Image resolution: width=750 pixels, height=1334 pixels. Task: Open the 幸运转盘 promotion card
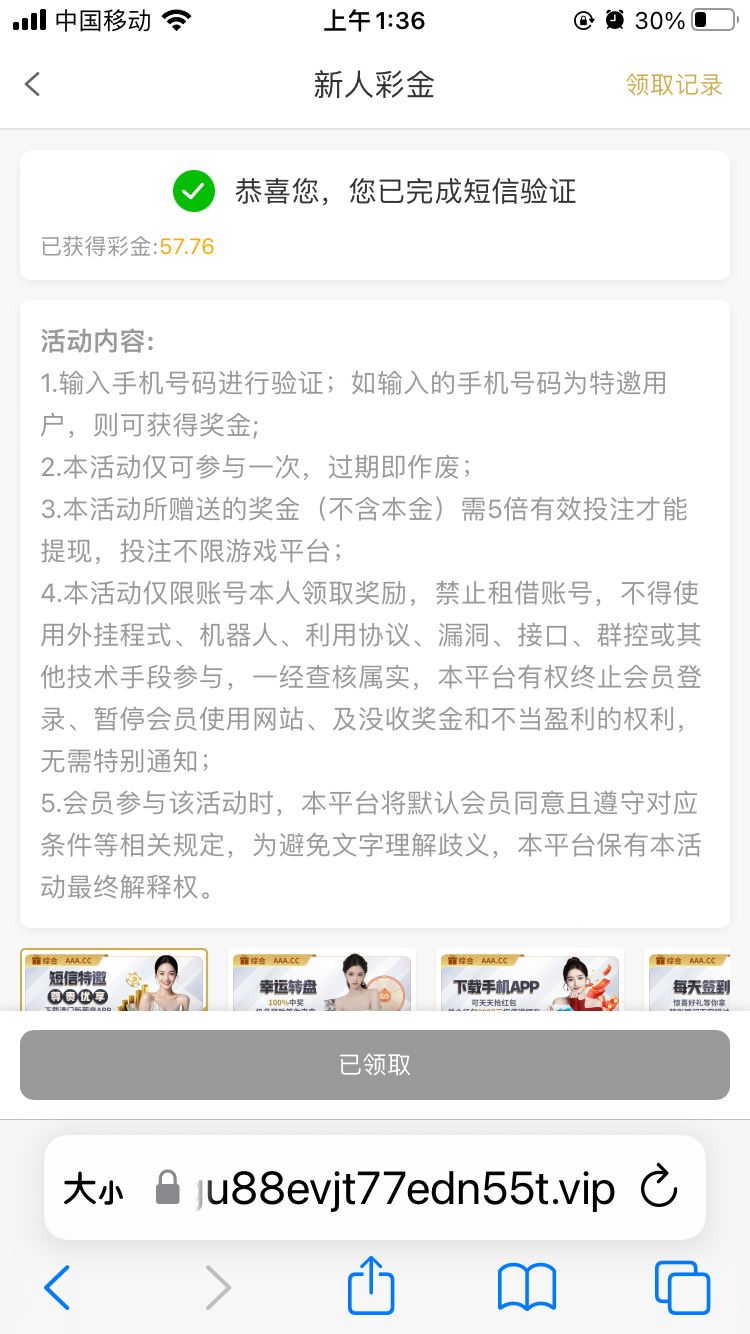coord(321,980)
